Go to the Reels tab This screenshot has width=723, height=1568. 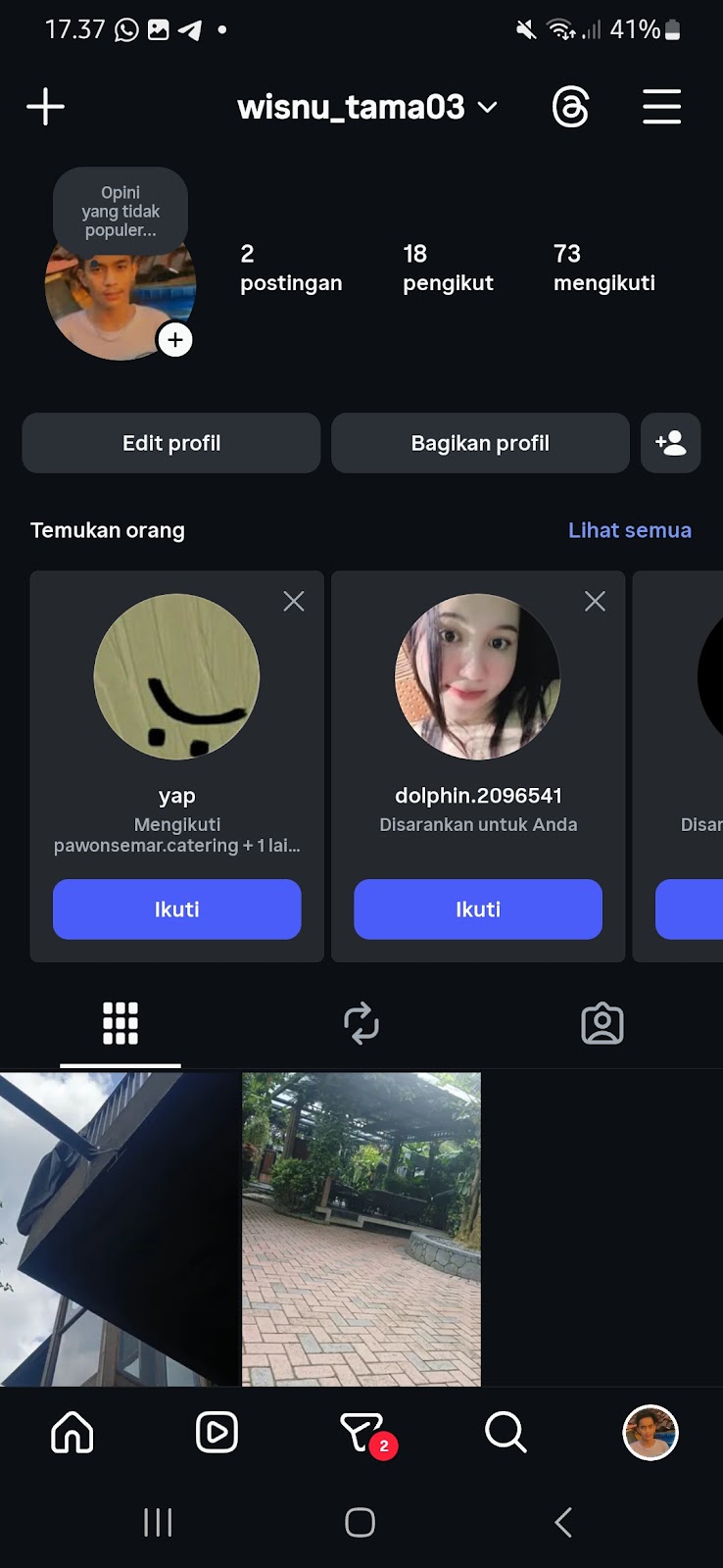point(217,1433)
